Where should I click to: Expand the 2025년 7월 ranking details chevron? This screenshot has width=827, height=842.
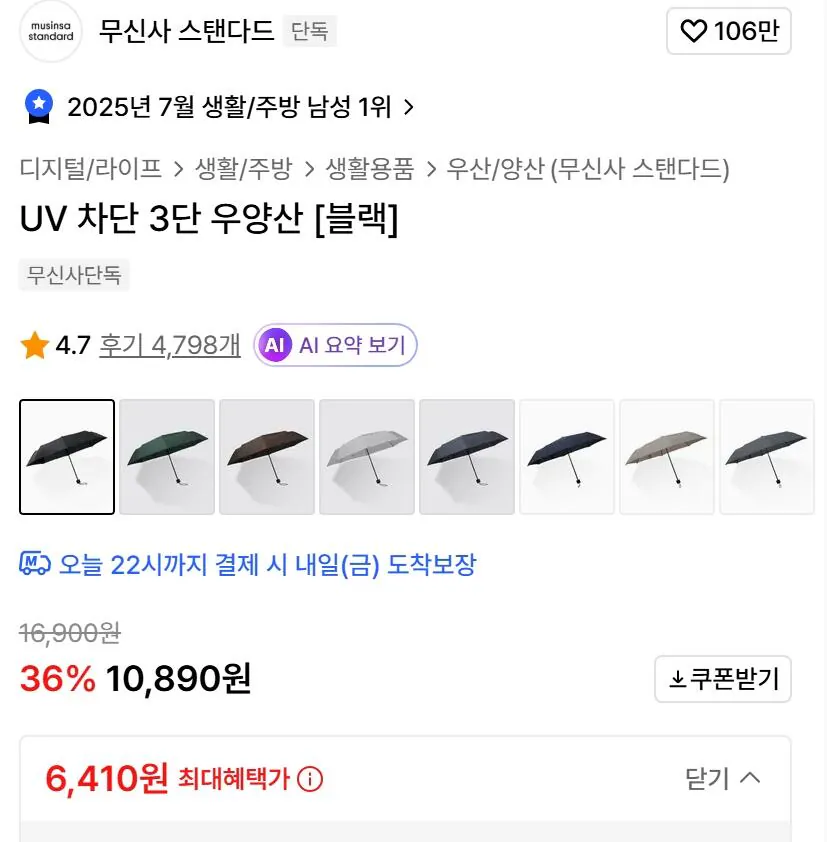[x=410, y=106]
